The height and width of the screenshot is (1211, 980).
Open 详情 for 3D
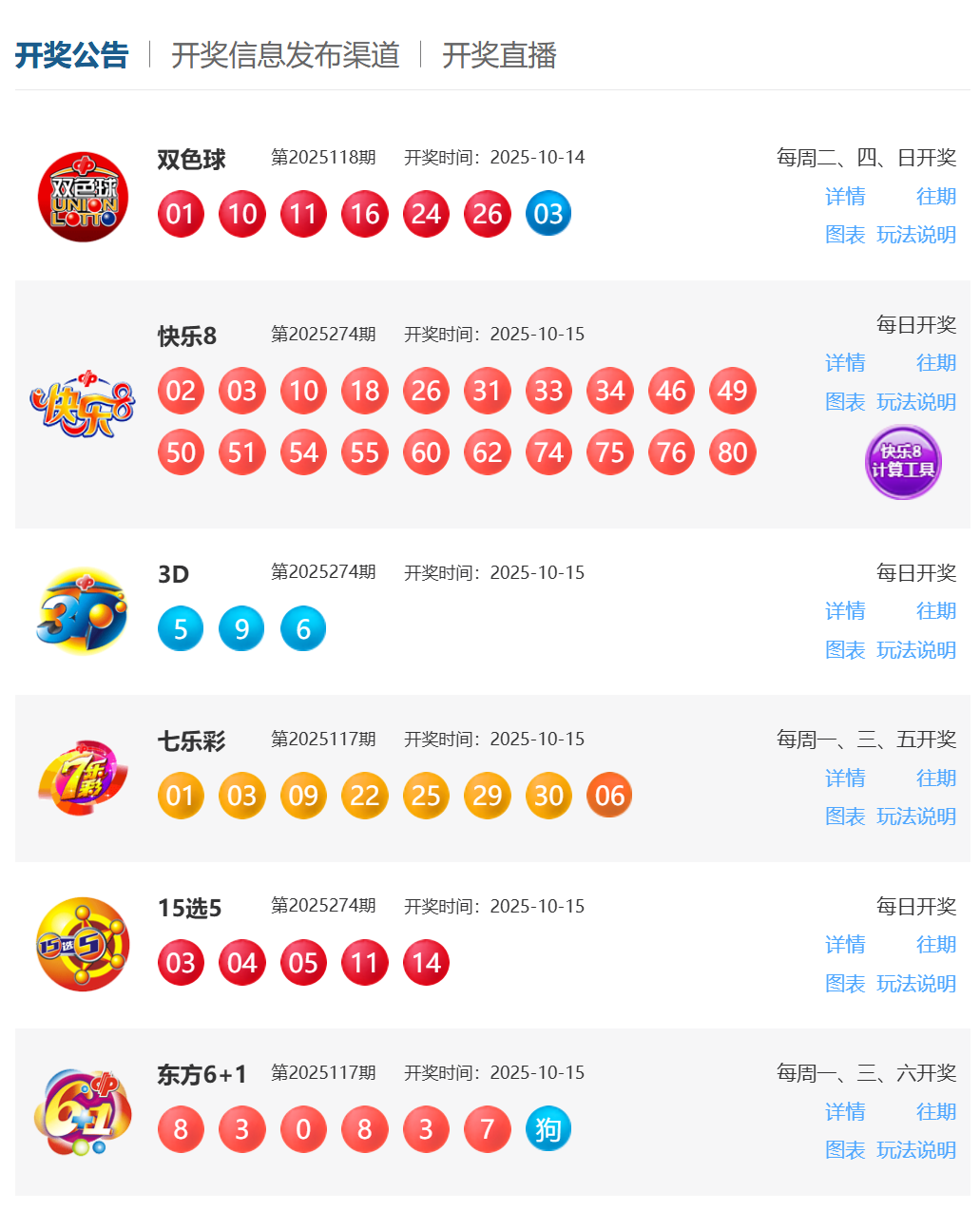845,611
